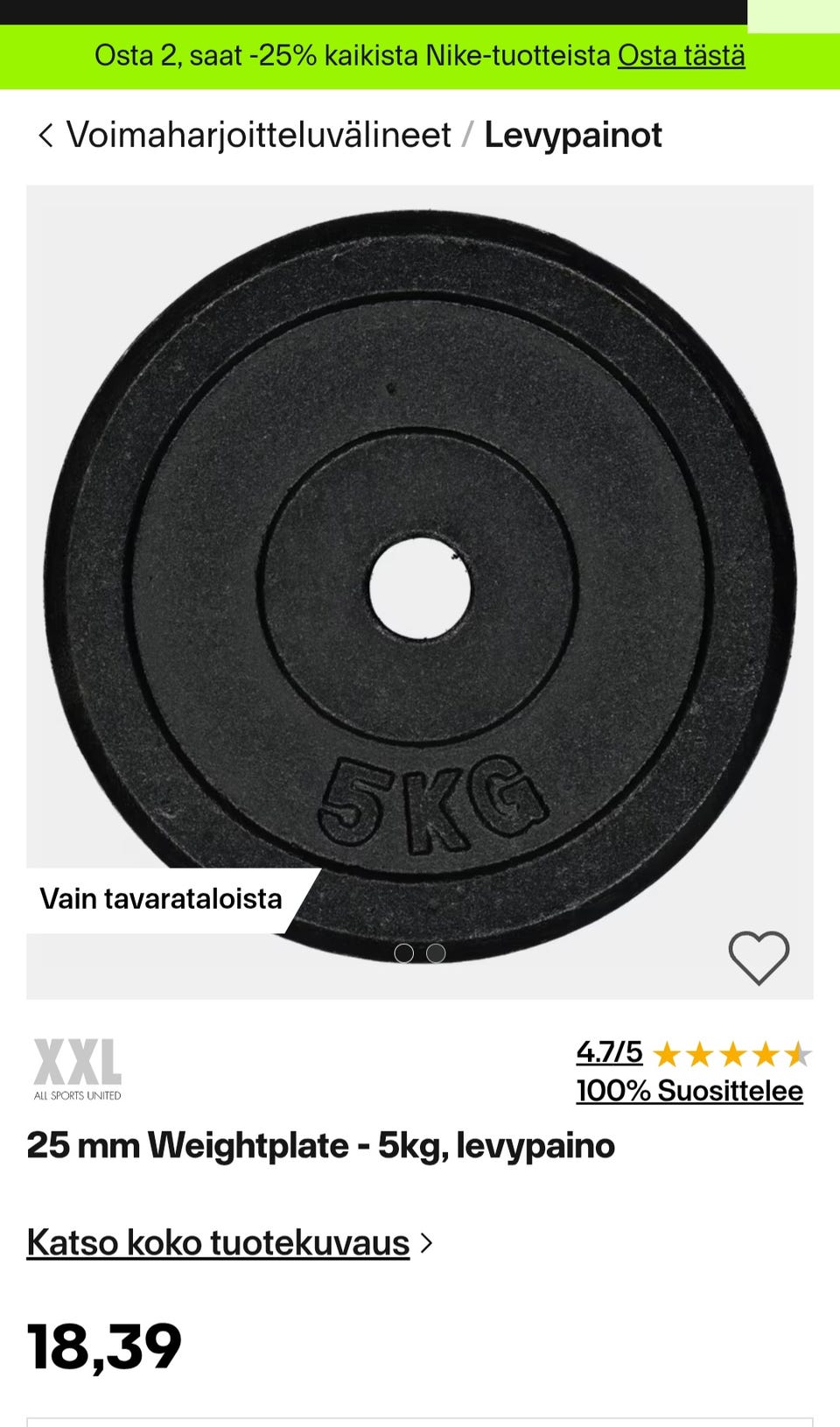Add the weight plate to favorites
The height and width of the screenshot is (1427, 840).
click(x=759, y=957)
